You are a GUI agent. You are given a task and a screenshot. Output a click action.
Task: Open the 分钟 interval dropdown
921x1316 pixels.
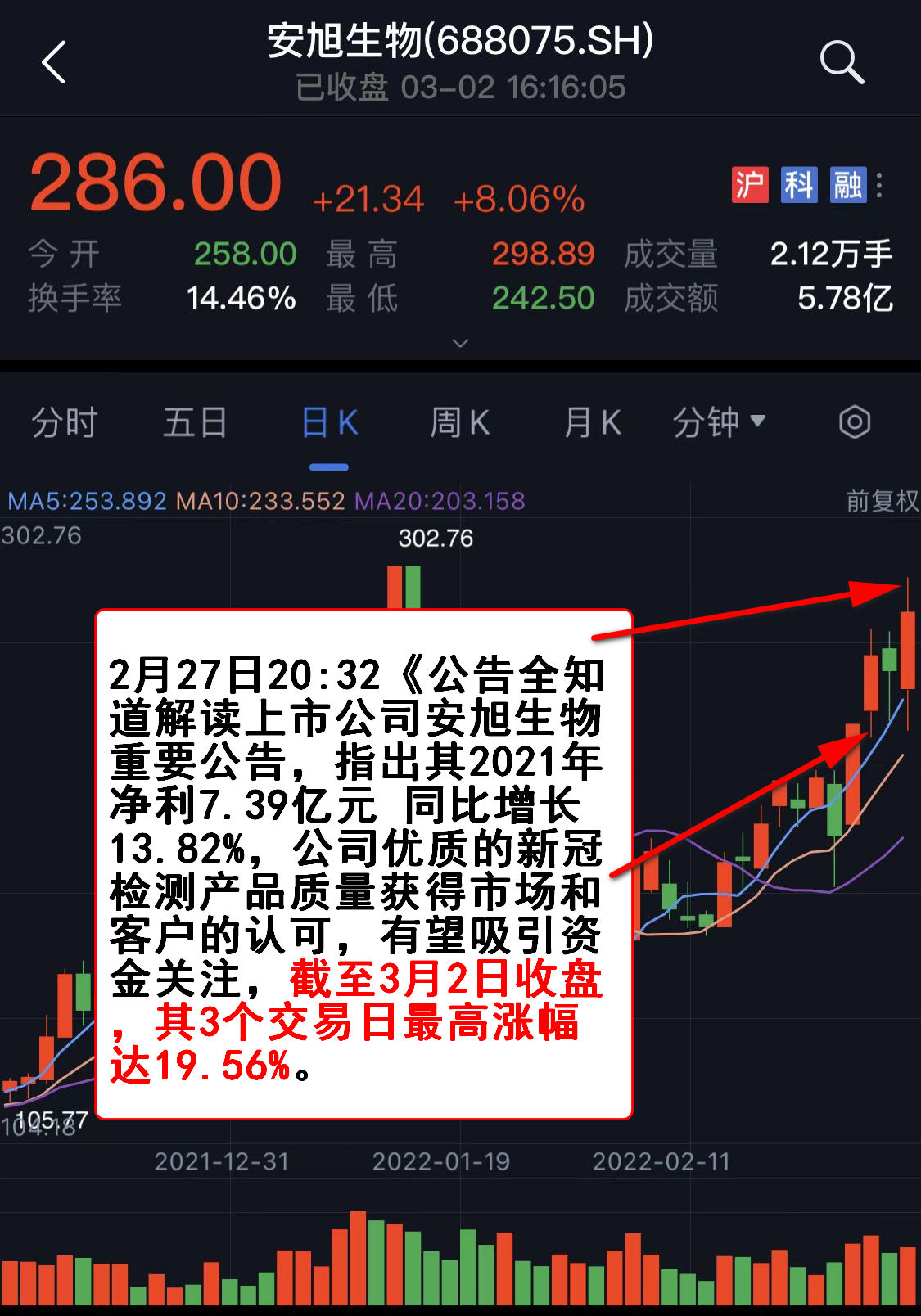coord(719,423)
